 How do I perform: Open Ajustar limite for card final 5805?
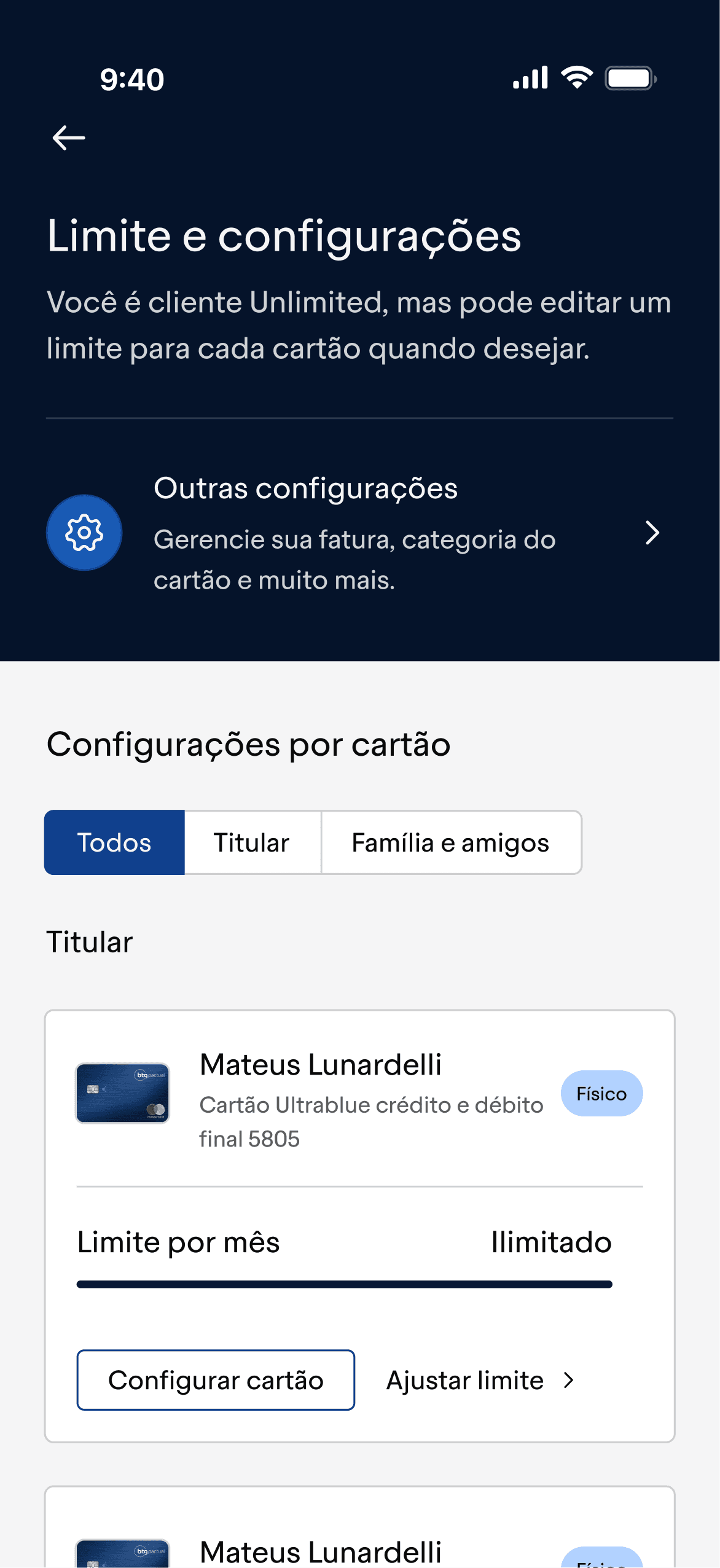point(480,1380)
